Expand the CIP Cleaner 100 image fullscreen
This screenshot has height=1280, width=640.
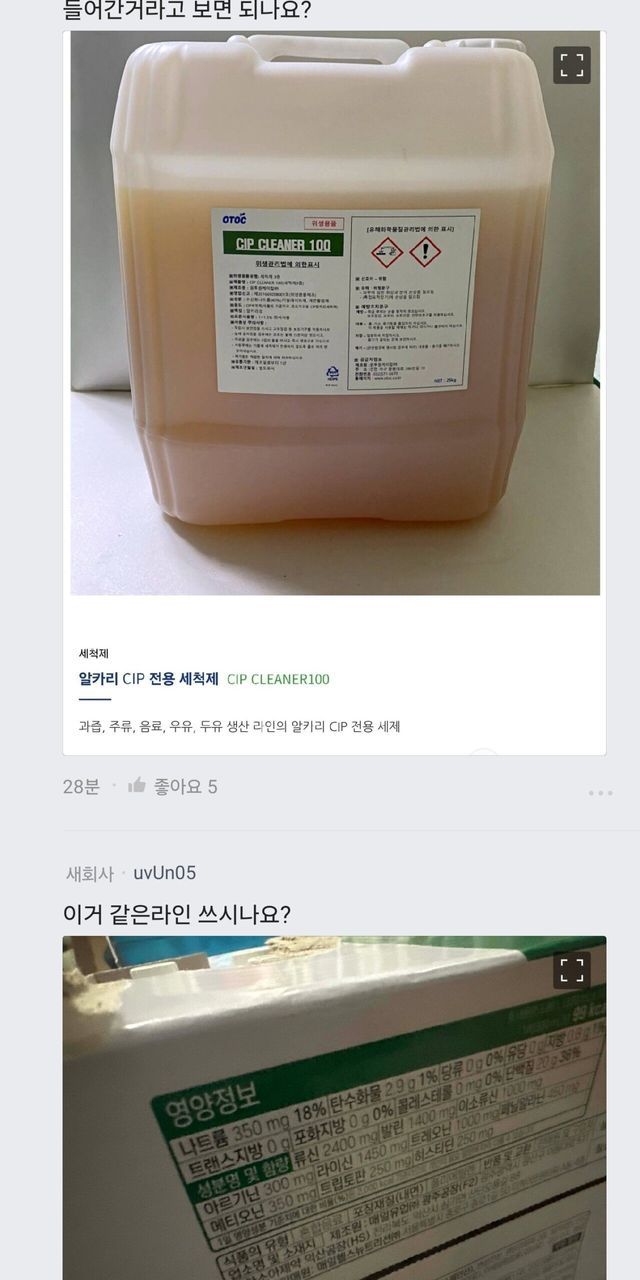(572, 65)
